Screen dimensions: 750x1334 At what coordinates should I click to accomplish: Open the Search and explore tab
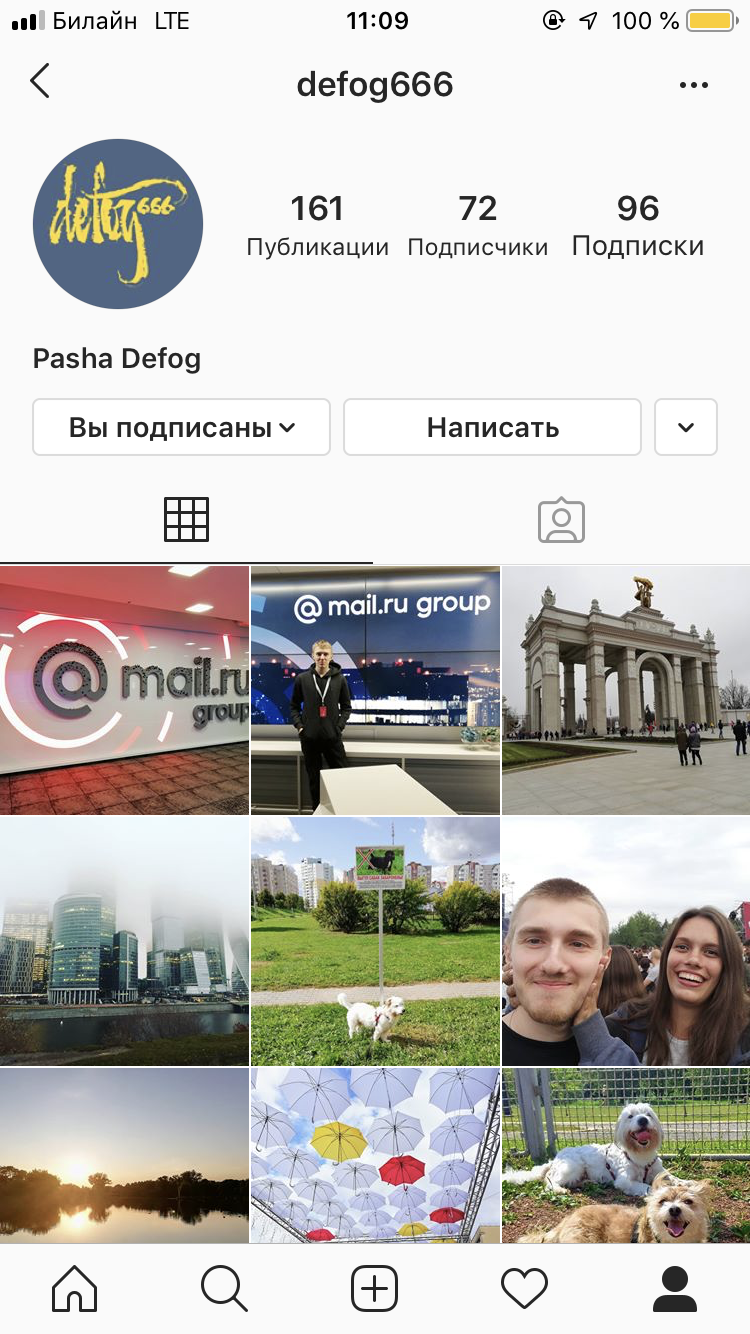(x=224, y=1288)
